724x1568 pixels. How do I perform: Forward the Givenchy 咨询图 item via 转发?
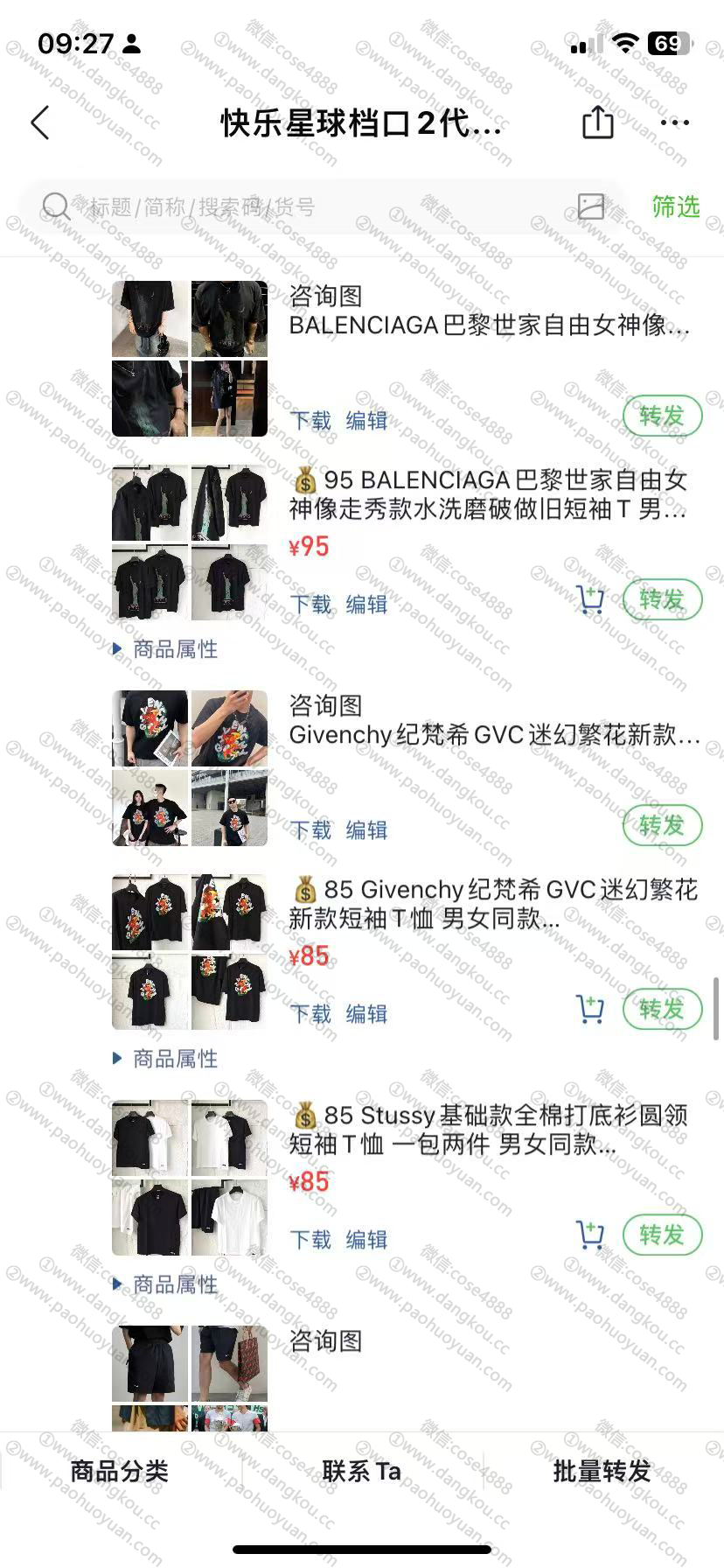coord(662,825)
